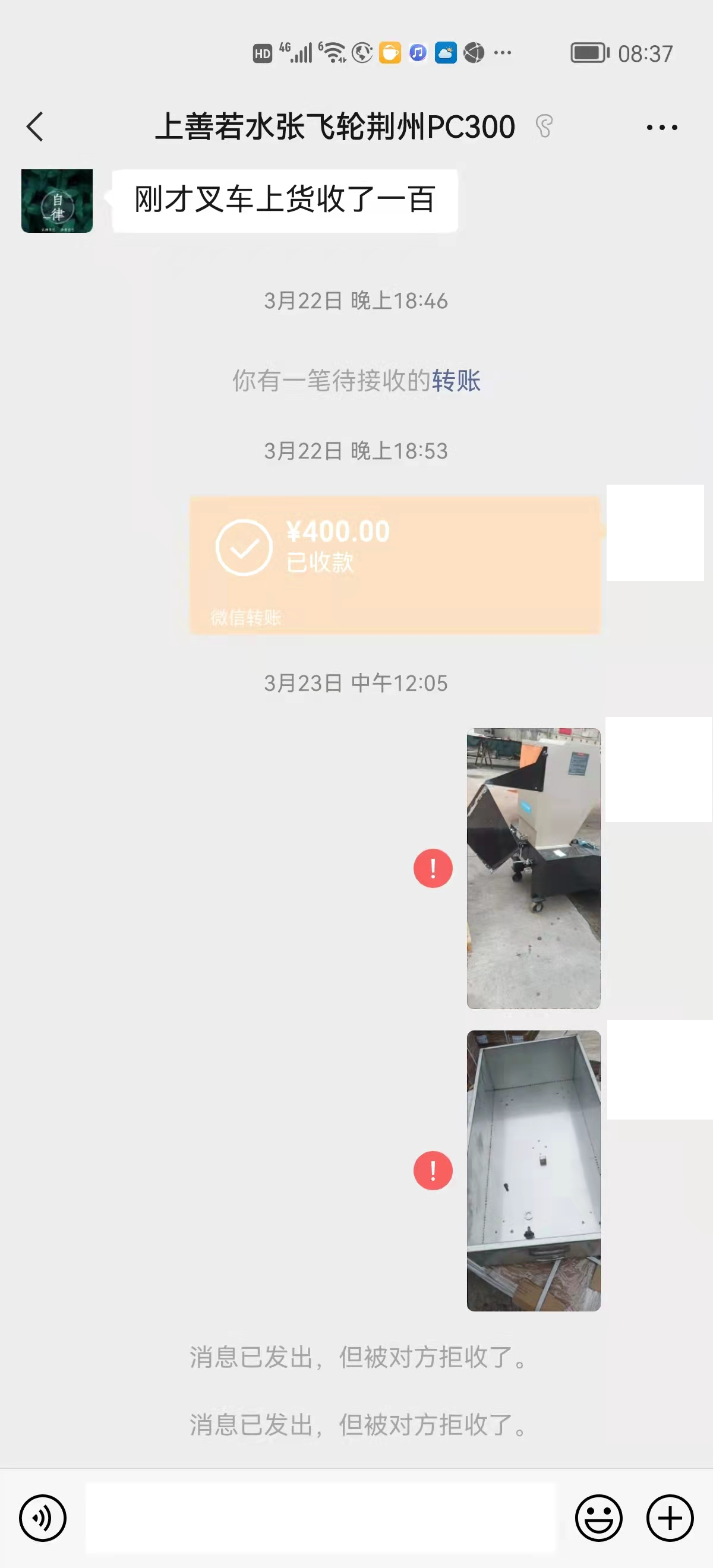Open the chat info overflow menu
The height and width of the screenshot is (1568, 713).
[661, 127]
